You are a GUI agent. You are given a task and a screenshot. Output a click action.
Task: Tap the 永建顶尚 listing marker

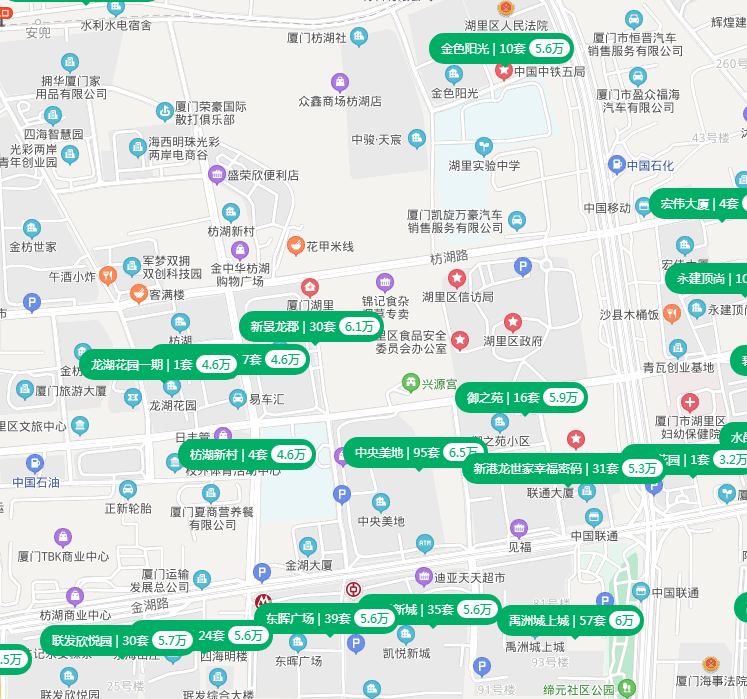708,279
